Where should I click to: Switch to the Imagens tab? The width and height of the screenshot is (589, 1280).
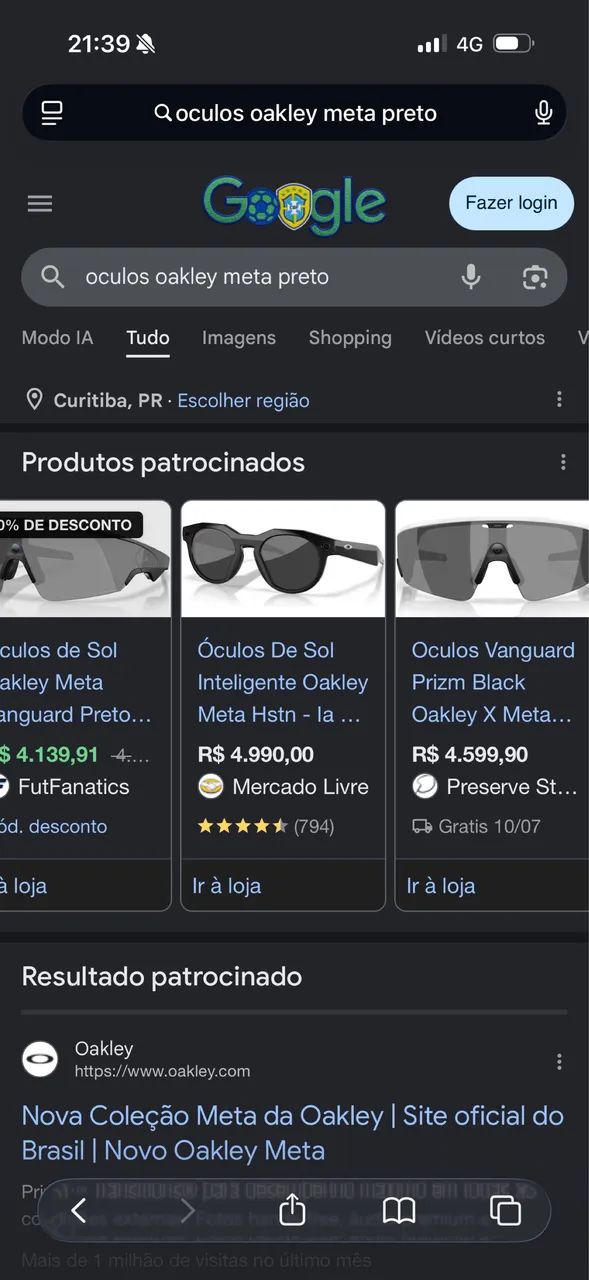point(239,338)
